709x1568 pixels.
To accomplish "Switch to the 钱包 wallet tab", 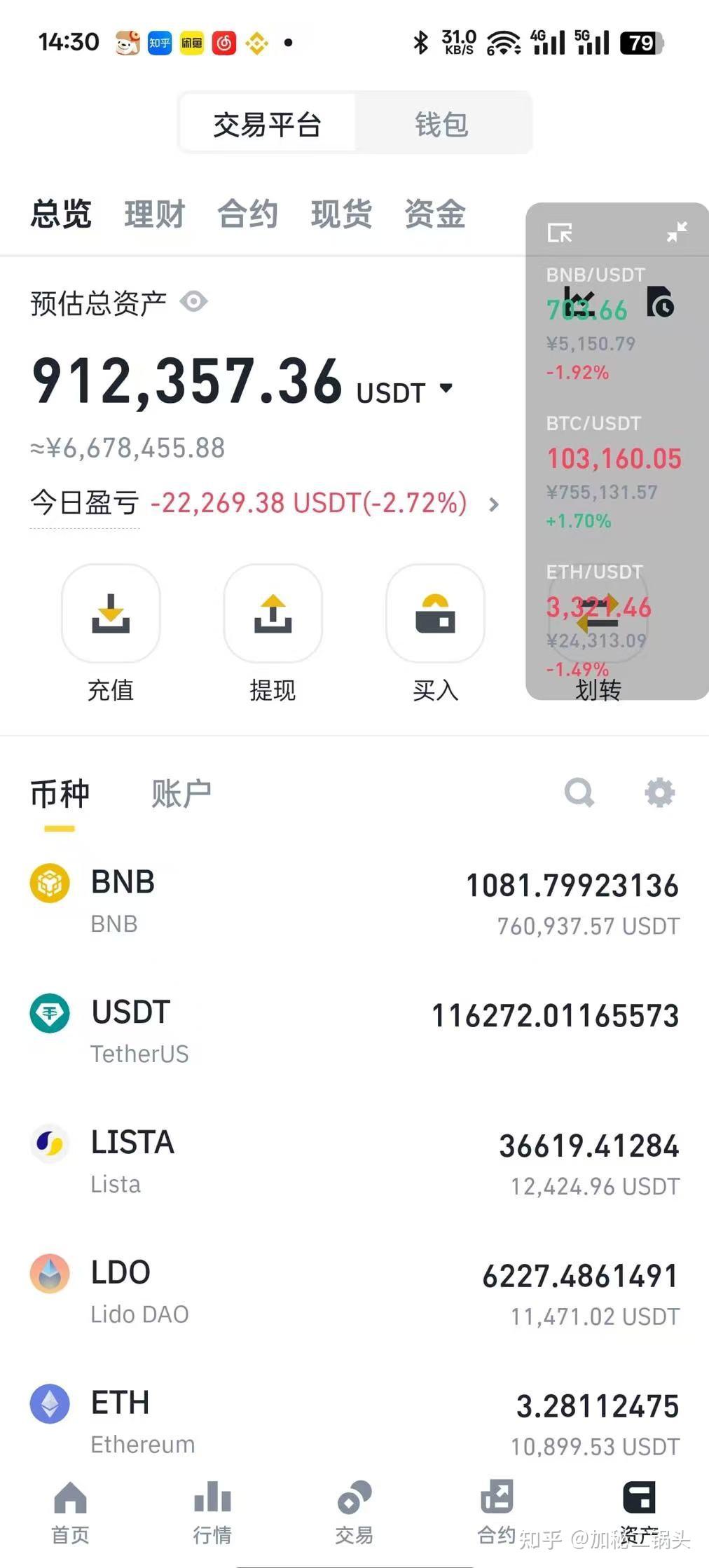I will coord(443,123).
